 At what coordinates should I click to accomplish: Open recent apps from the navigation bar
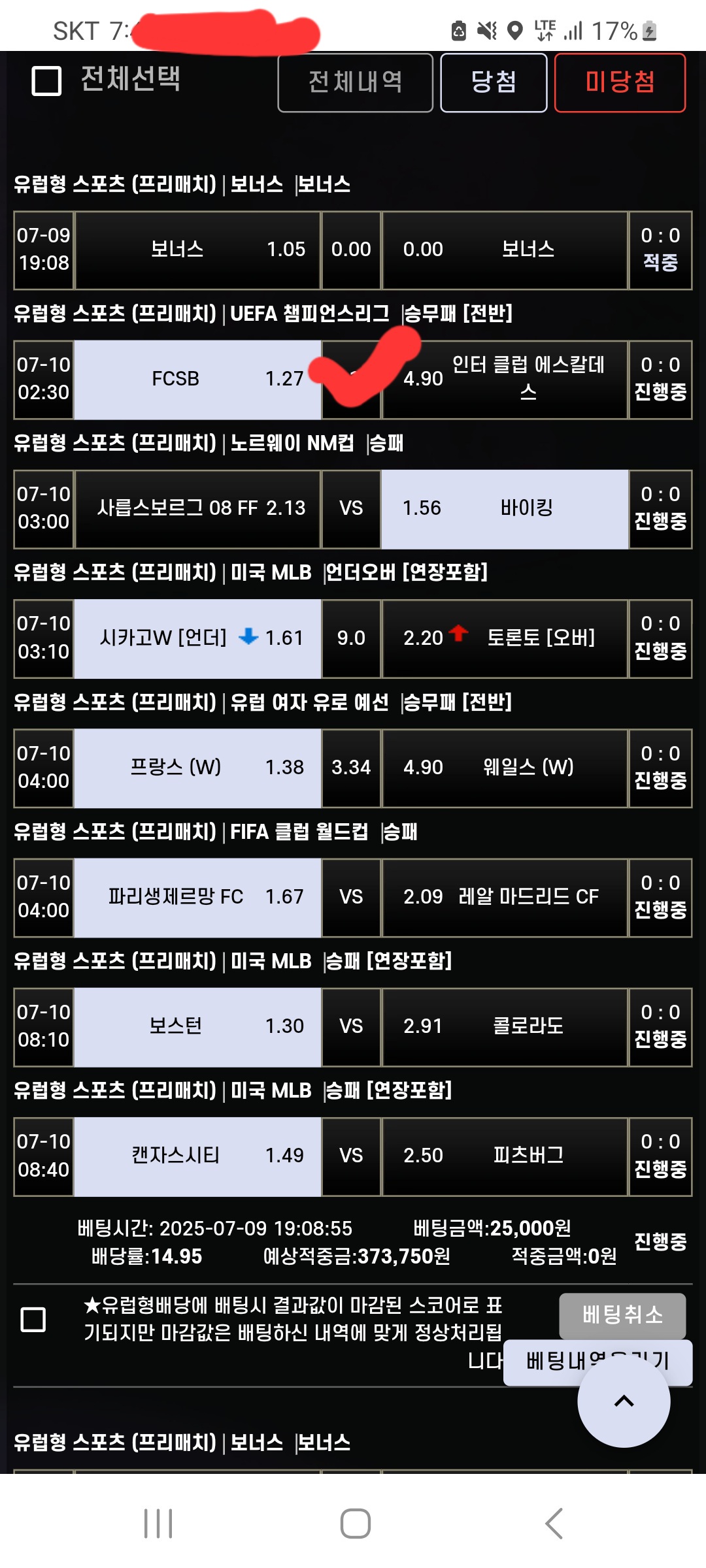click(x=158, y=1523)
